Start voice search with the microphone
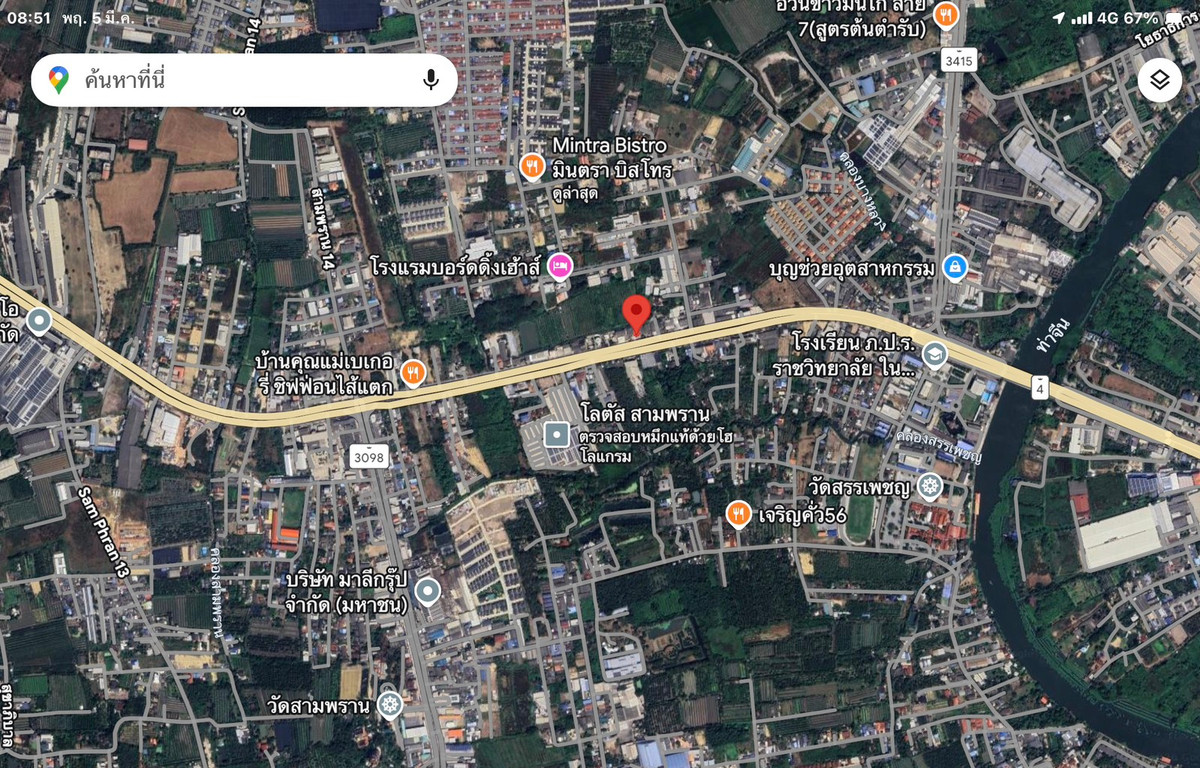Image resolution: width=1200 pixels, height=768 pixels. point(431,80)
